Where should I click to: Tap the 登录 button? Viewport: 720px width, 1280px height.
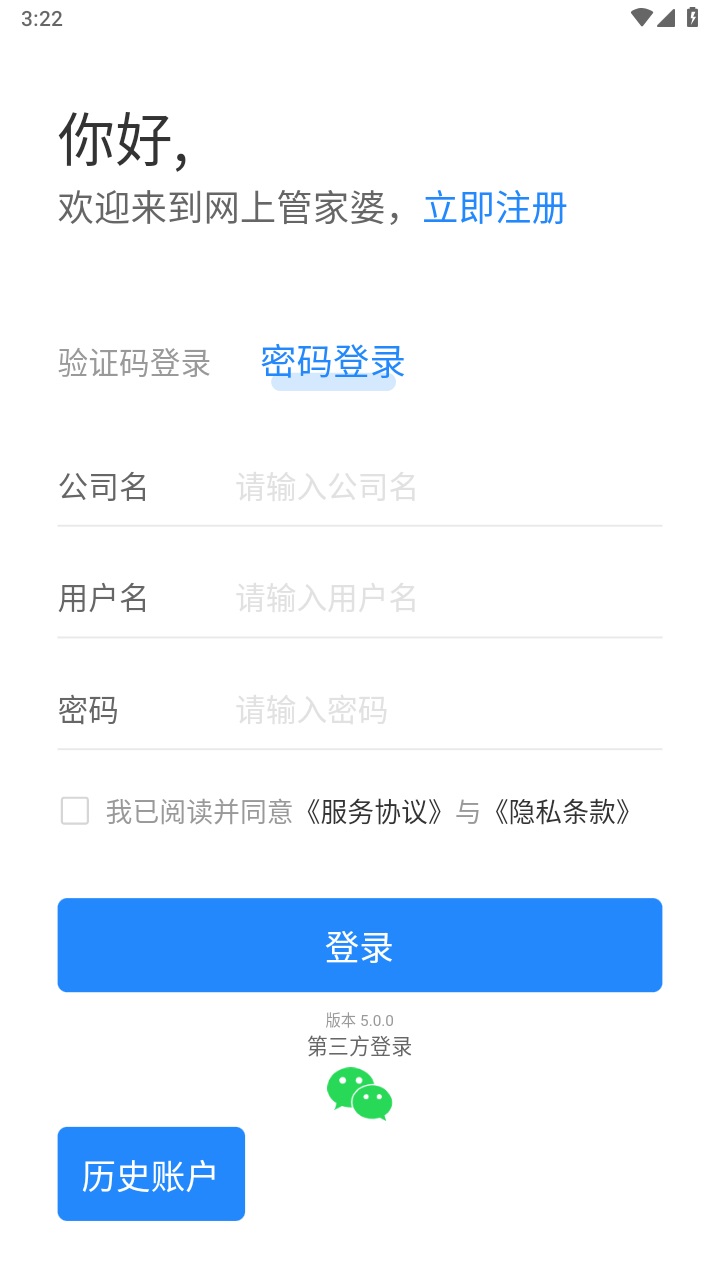pyautogui.click(x=359, y=945)
